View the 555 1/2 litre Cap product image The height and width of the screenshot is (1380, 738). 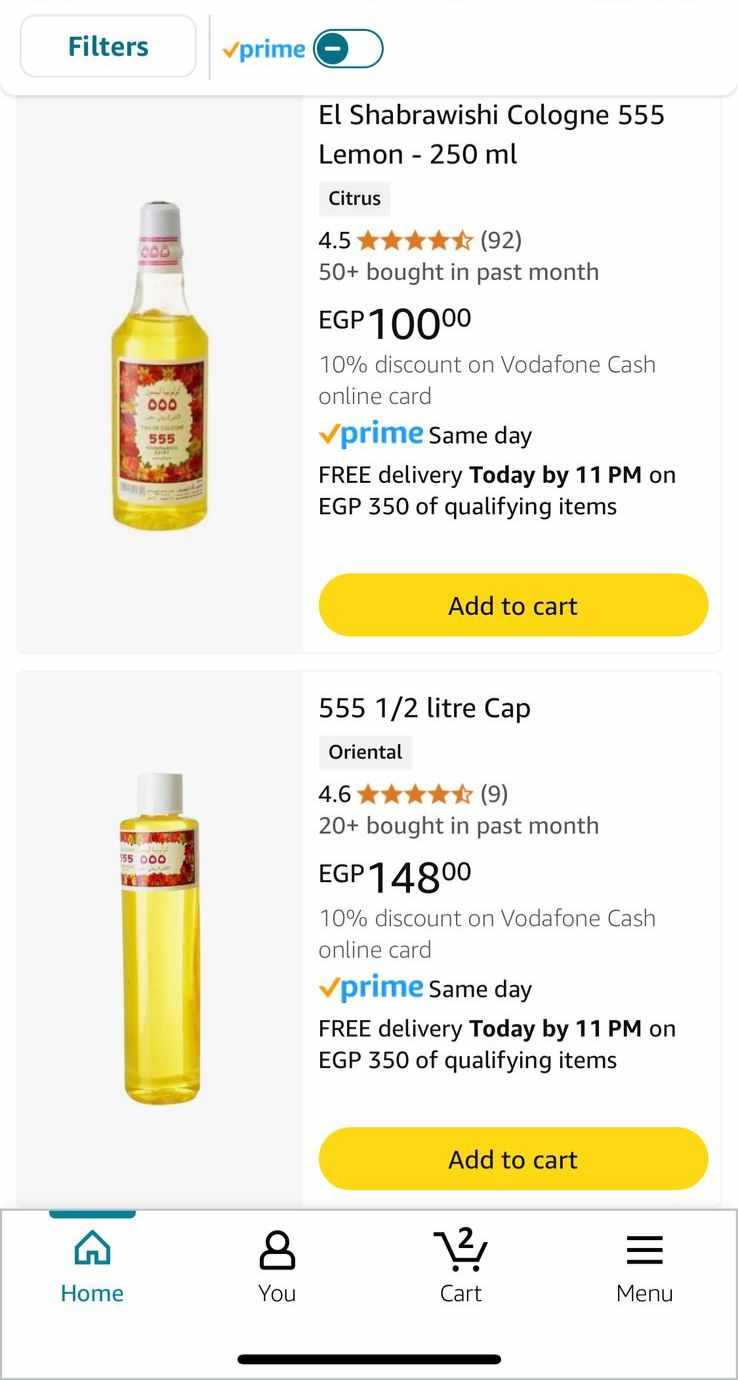pyautogui.click(x=160, y=938)
